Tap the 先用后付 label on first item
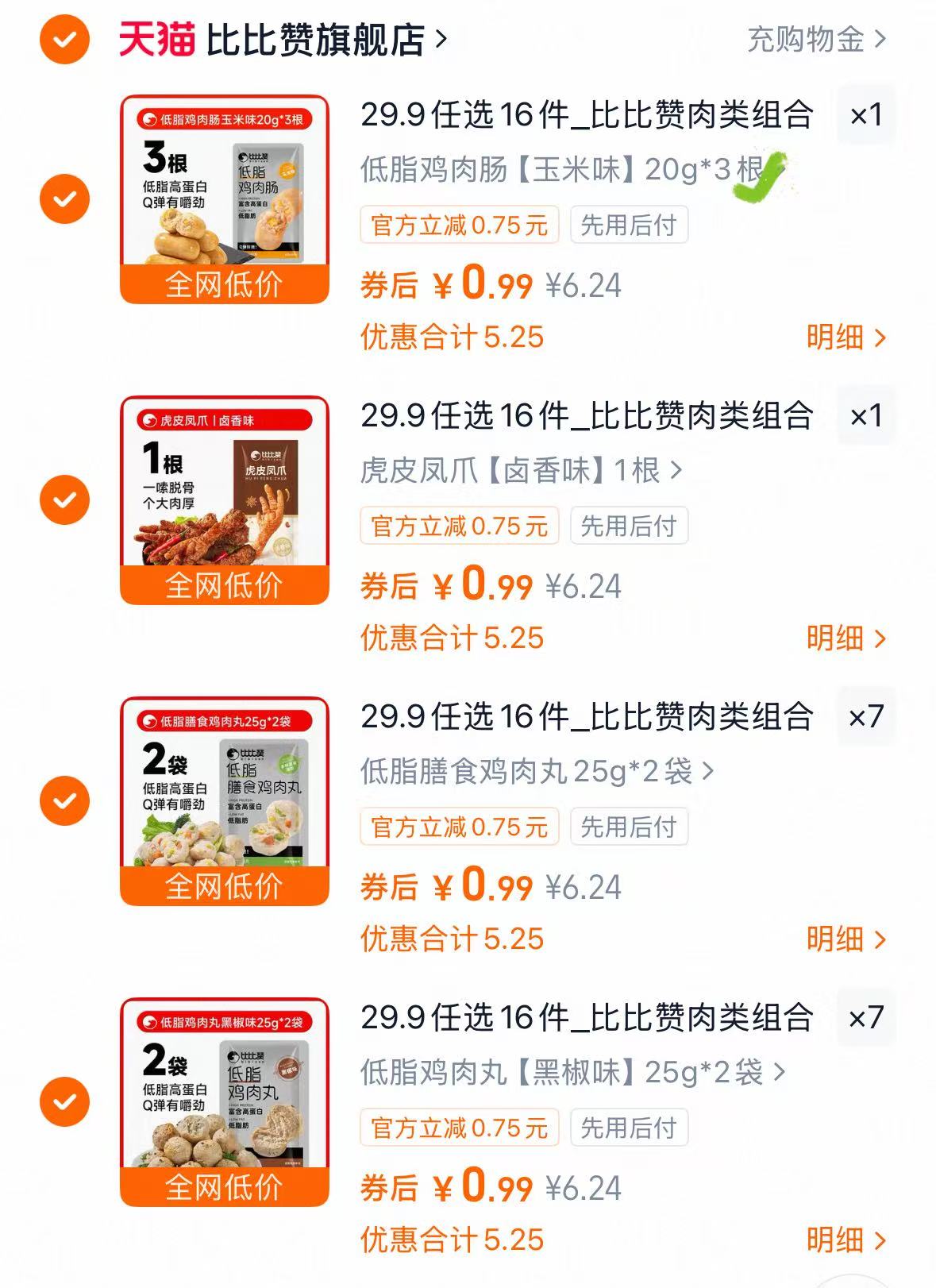 [627, 226]
